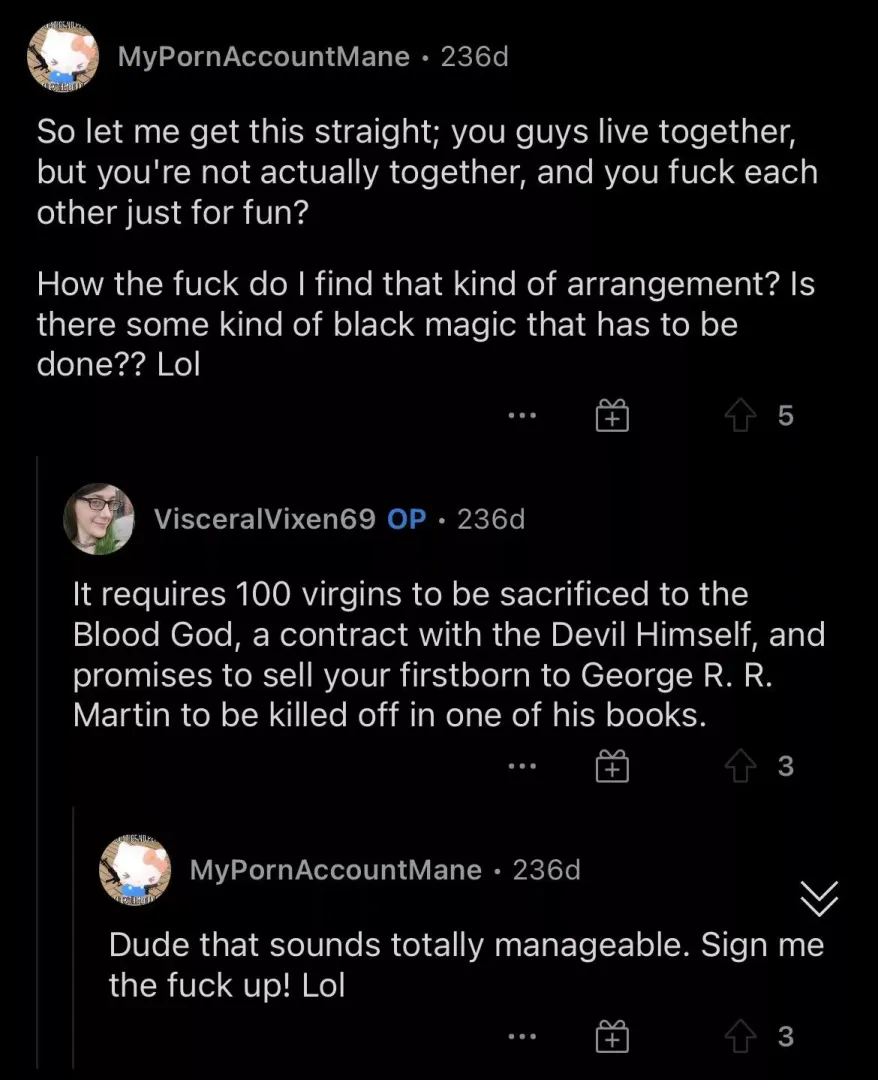Open VisceralVixen69's profile avatar

(x=99, y=519)
